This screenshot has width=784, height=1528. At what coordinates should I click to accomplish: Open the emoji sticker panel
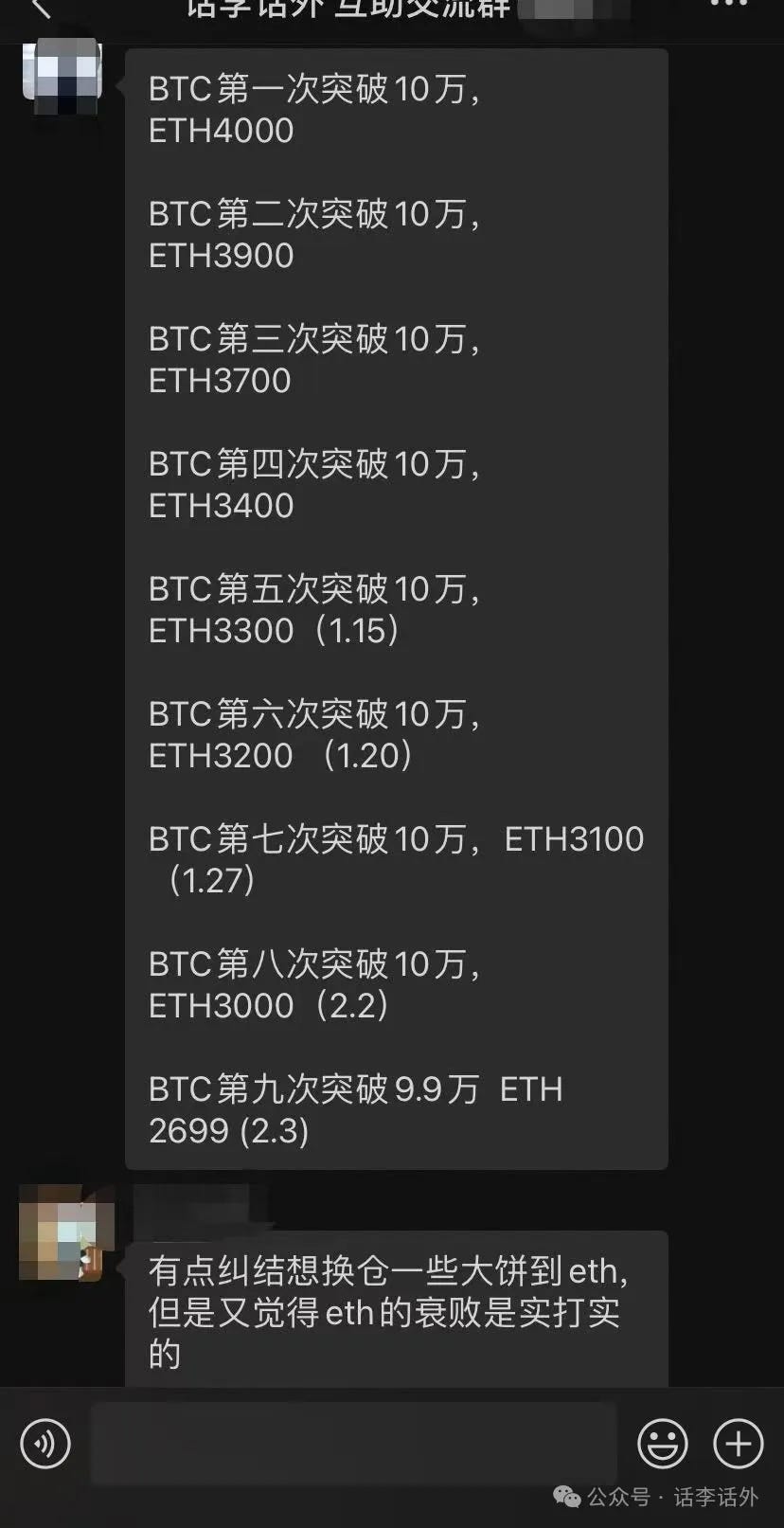662,1444
